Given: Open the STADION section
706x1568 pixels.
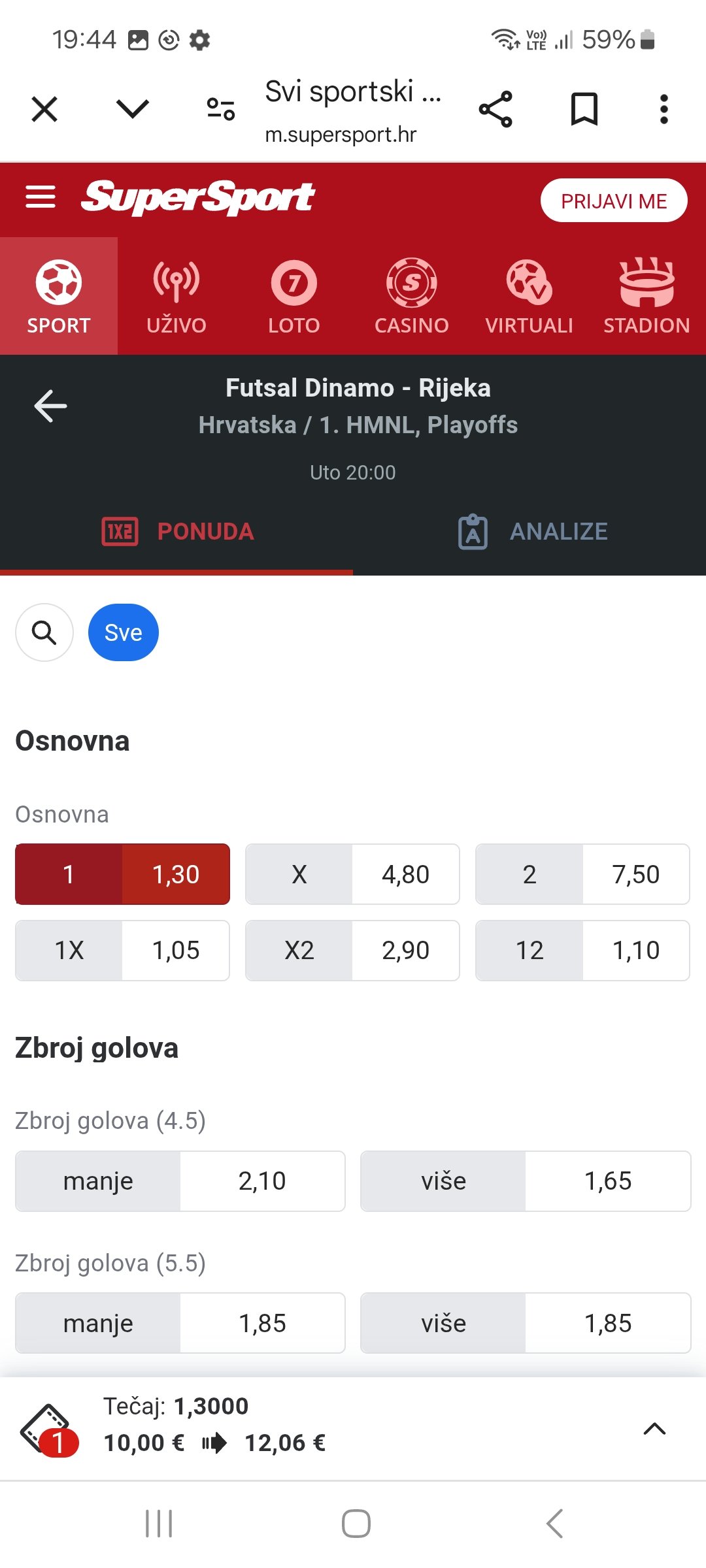Looking at the screenshot, I should 647,297.
